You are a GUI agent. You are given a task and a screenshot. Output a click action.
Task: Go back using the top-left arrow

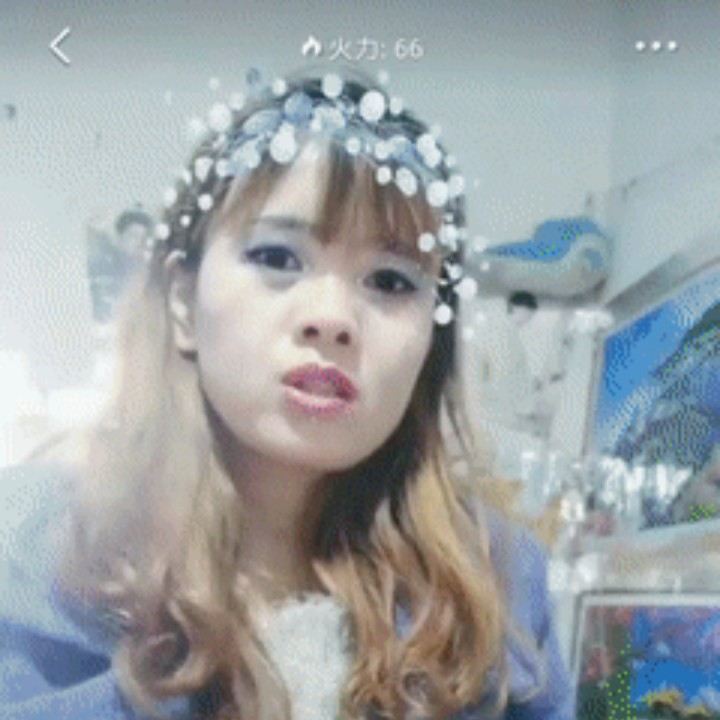tap(61, 46)
